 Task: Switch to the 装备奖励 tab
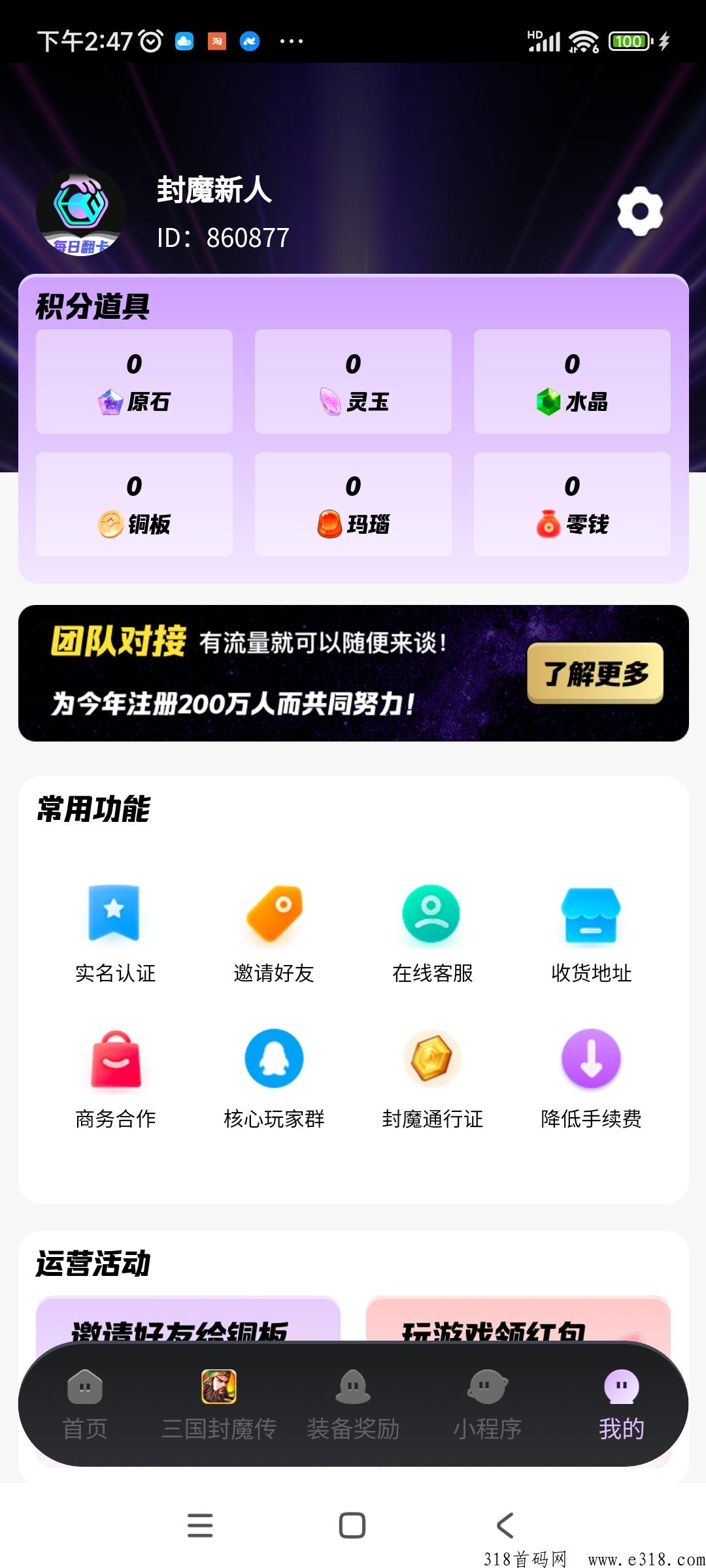pos(353,1405)
